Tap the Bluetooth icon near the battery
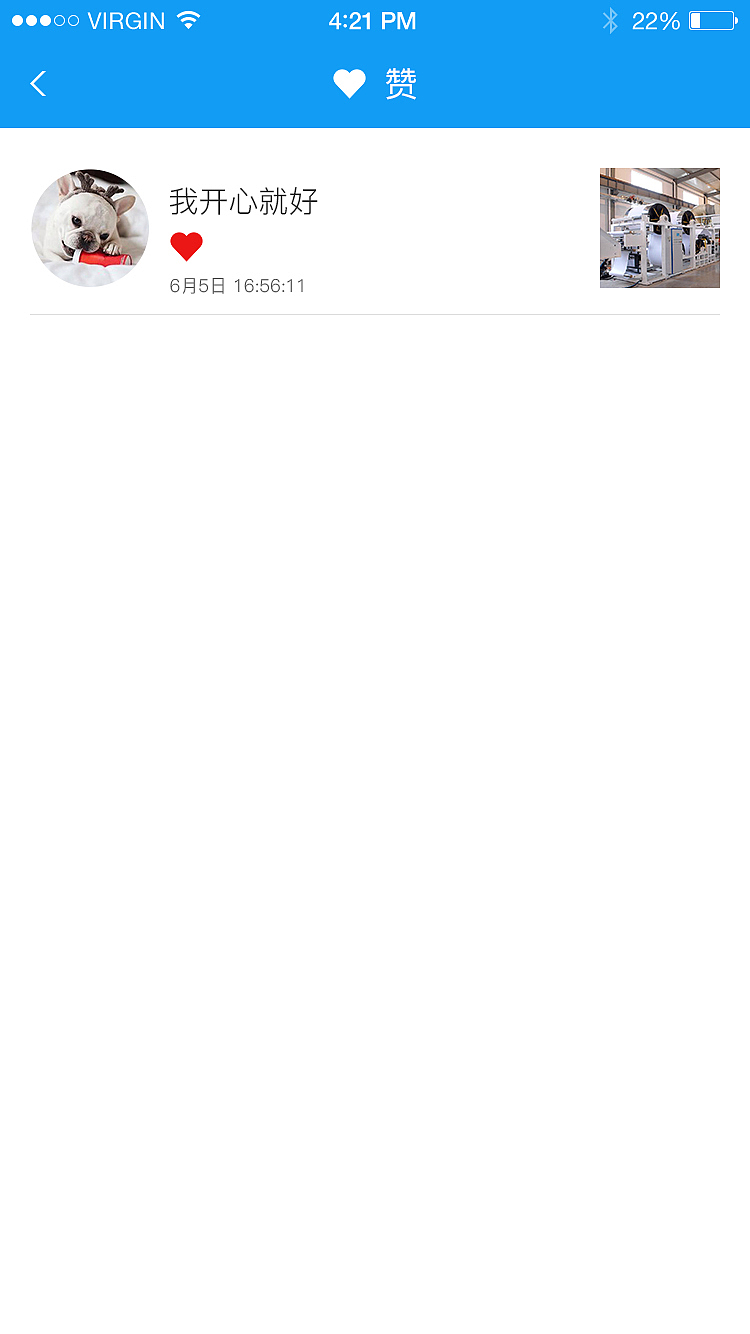Viewport: 750px width, 1334px height. tap(610, 19)
